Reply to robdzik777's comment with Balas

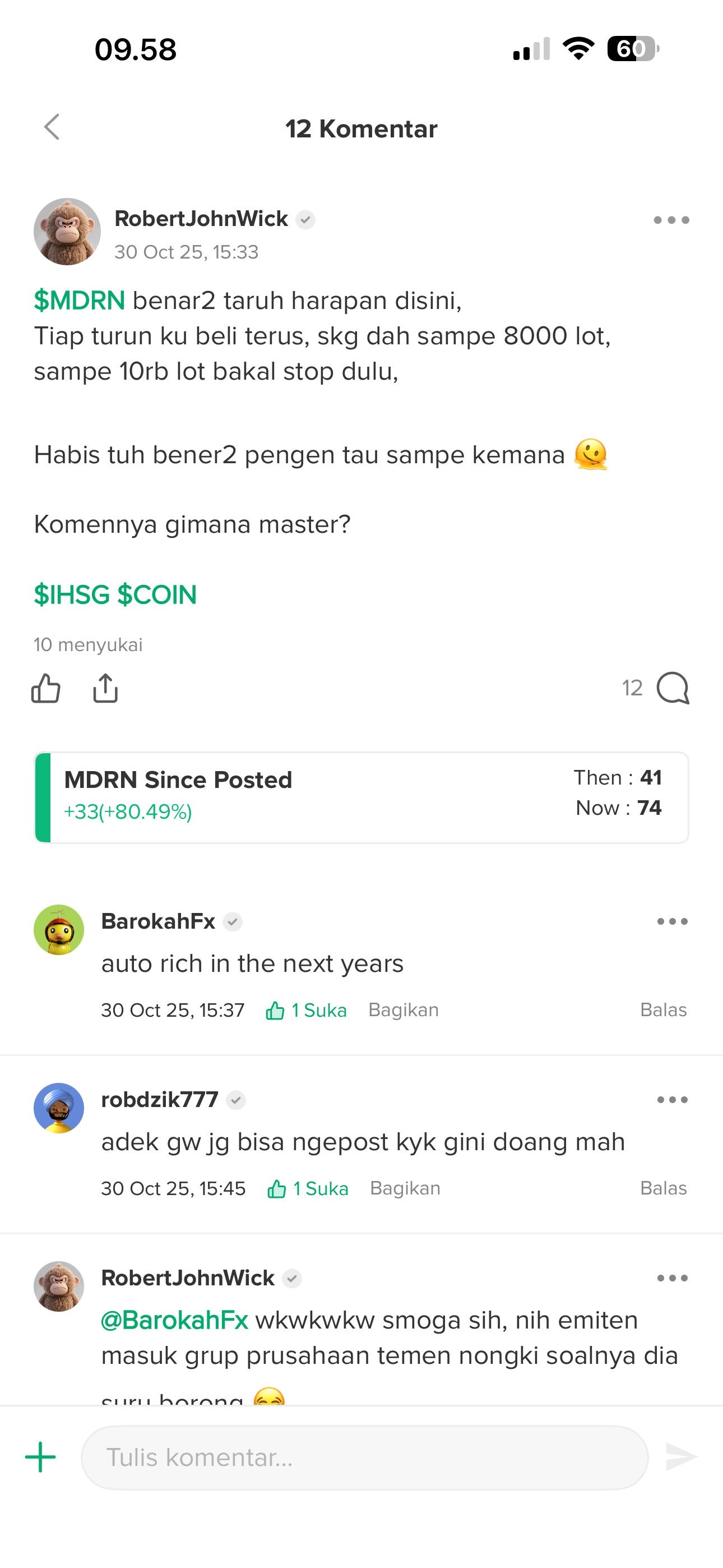pyautogui.click(x=662, y=1189)
